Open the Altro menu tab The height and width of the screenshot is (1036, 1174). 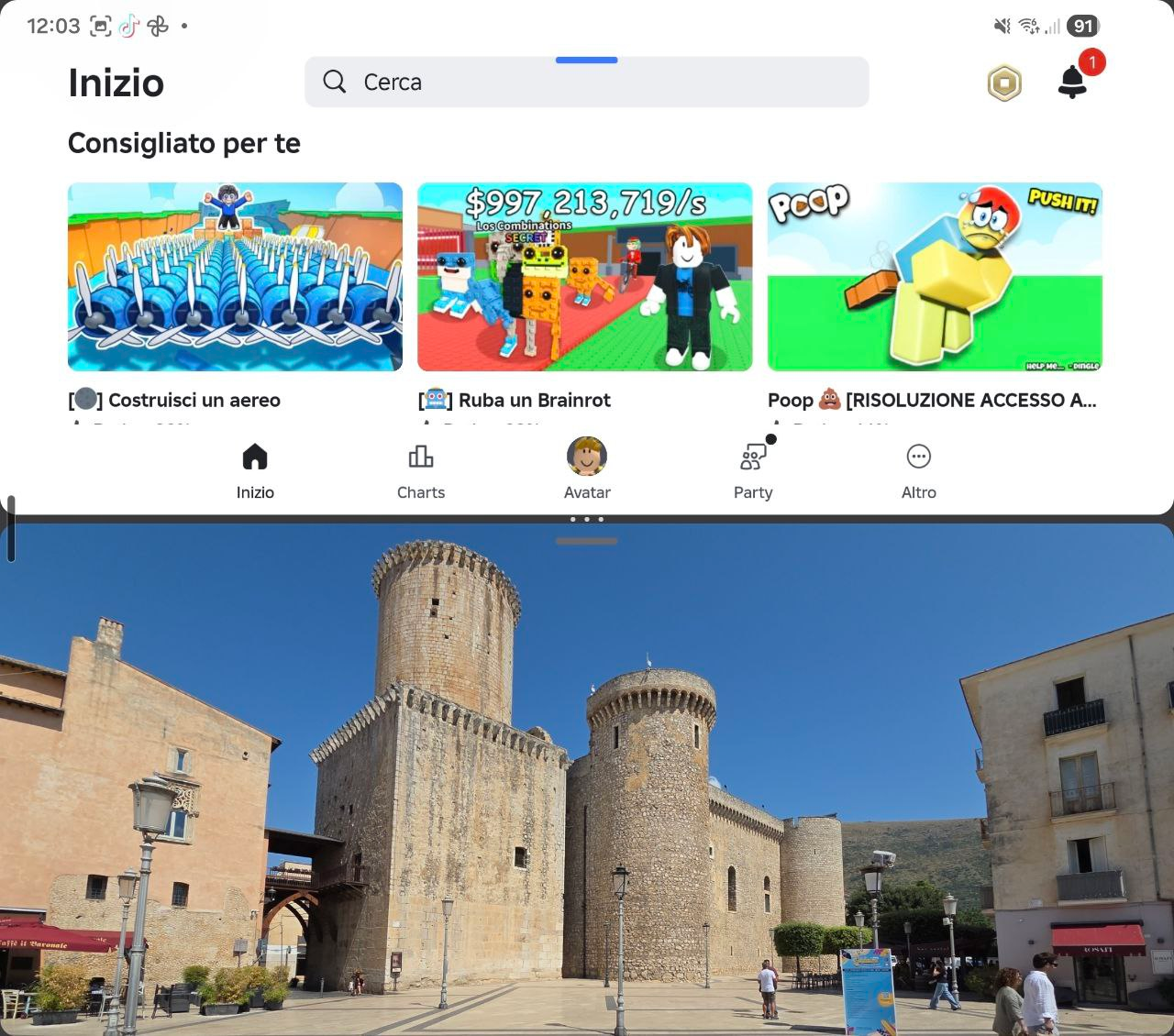pyautogui.click(x=919, y=470)
